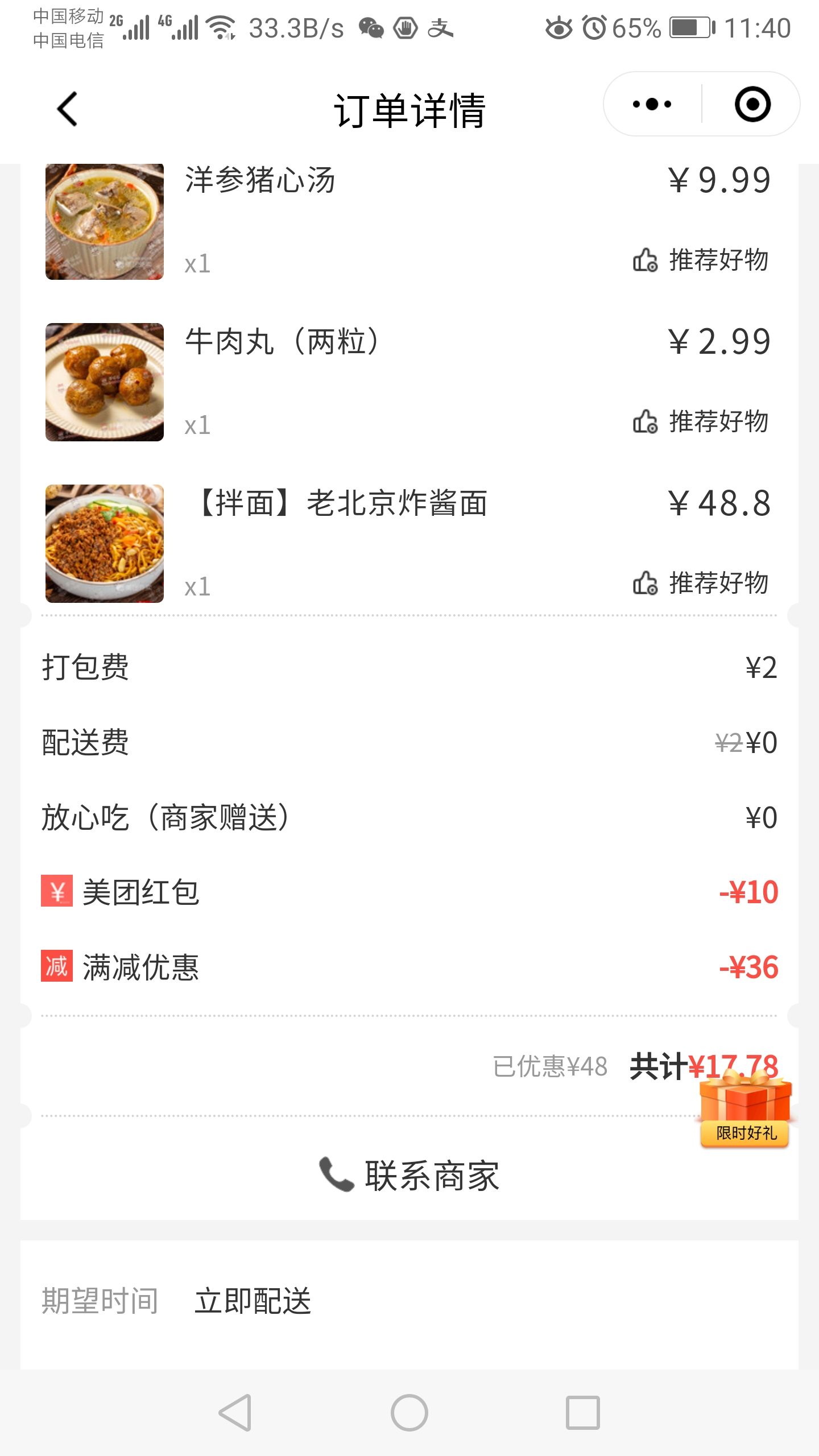Open the 洋参猪心汤 dish photo

pos(105,221)
